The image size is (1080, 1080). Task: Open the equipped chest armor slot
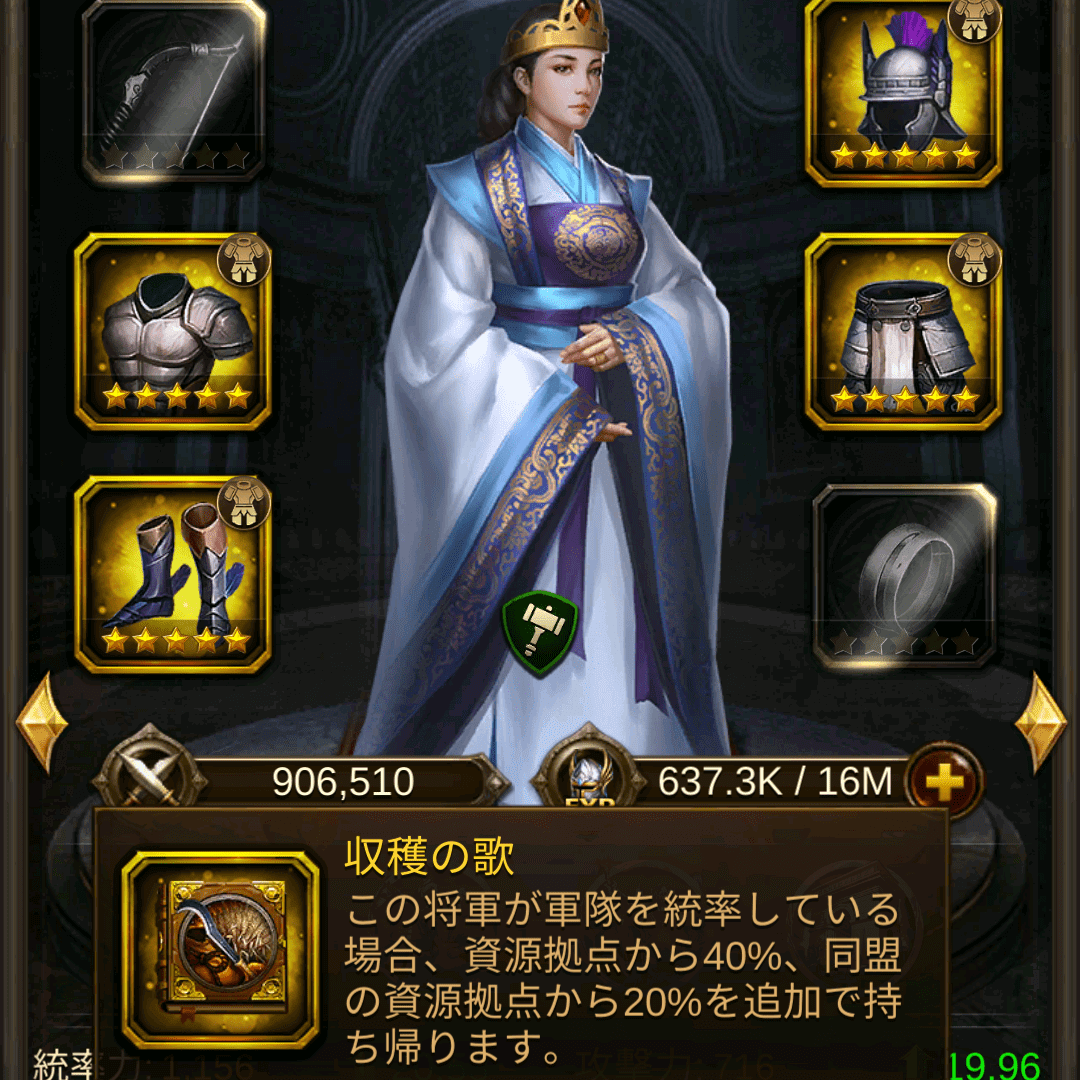[172, 332]
